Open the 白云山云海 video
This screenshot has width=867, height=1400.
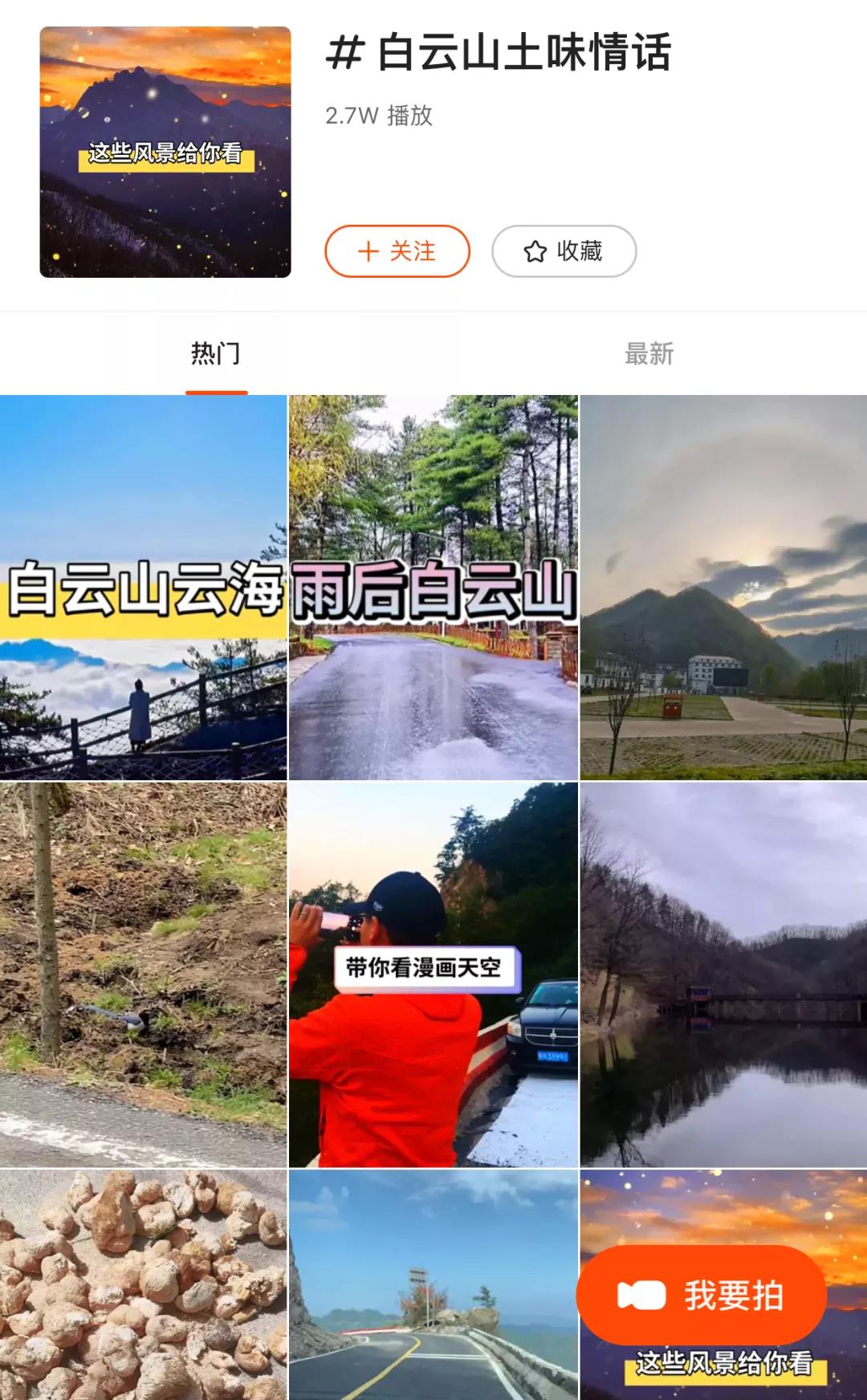tap(143, 587)
